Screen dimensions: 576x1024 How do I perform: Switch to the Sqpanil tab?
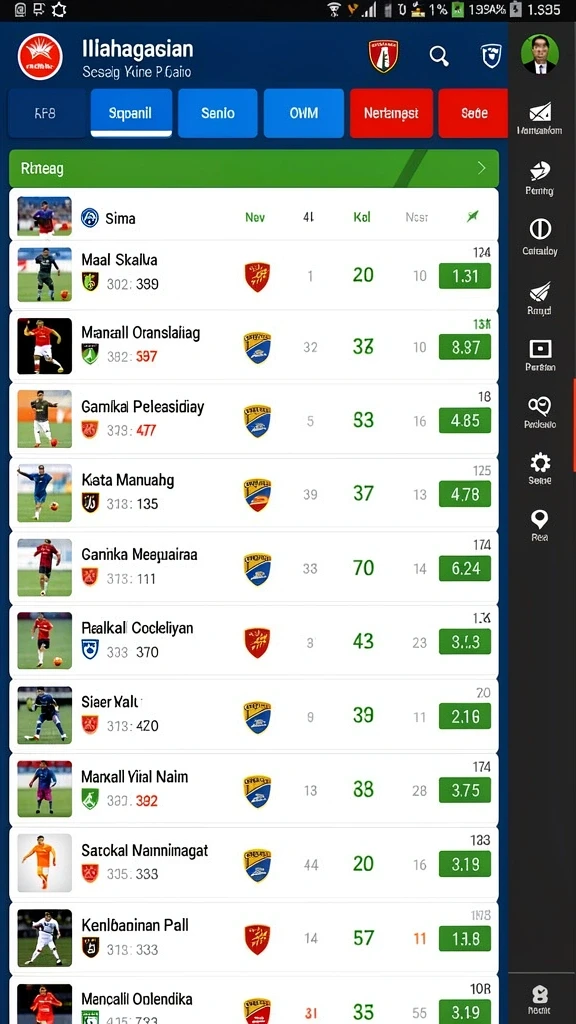131,113
